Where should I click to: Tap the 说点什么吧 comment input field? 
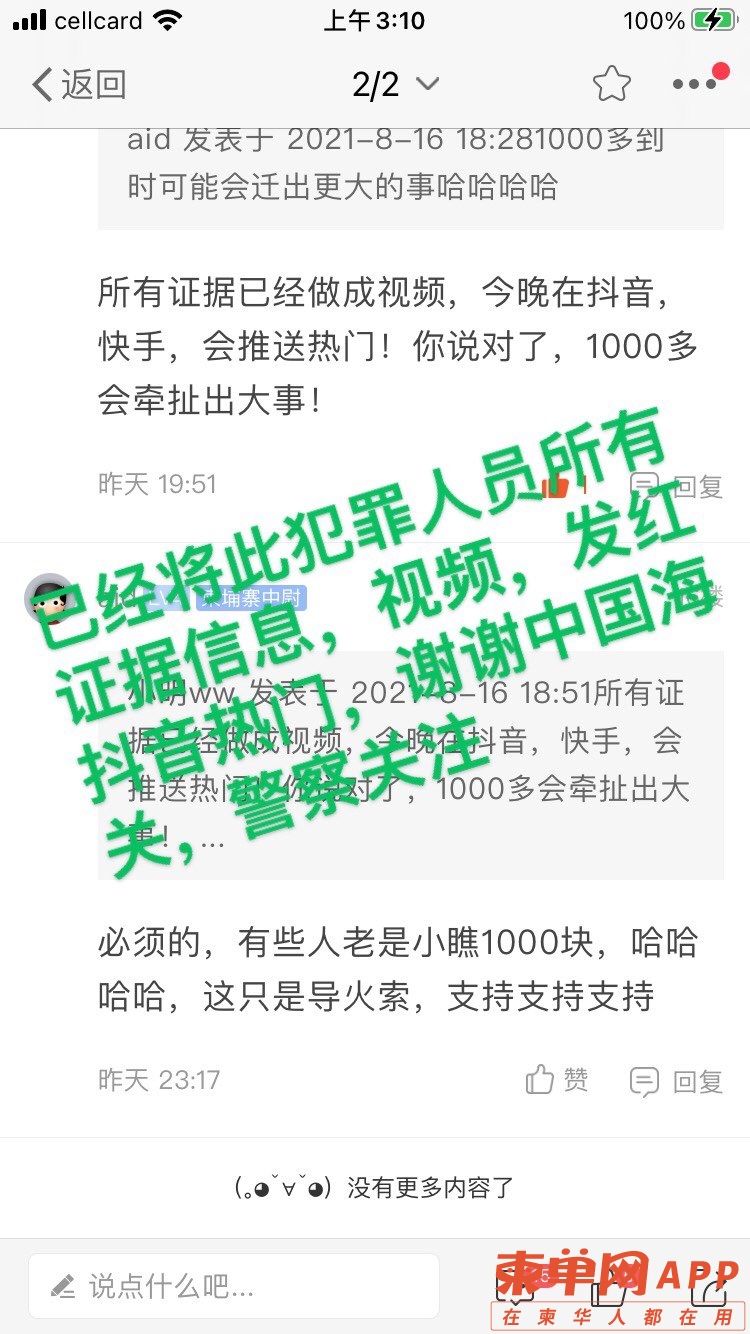pos(234,1285)
